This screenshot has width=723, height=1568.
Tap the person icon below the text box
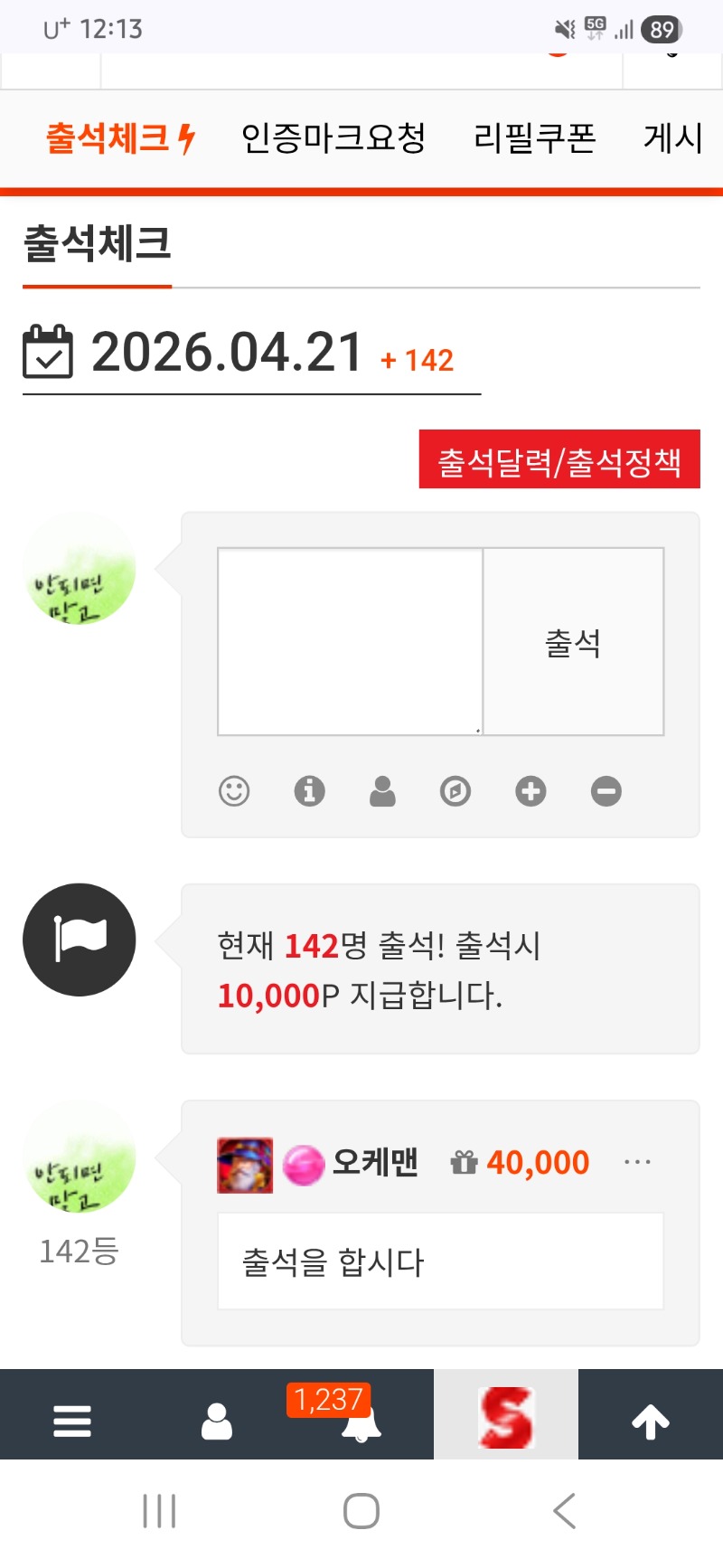[x=382, y=791]
